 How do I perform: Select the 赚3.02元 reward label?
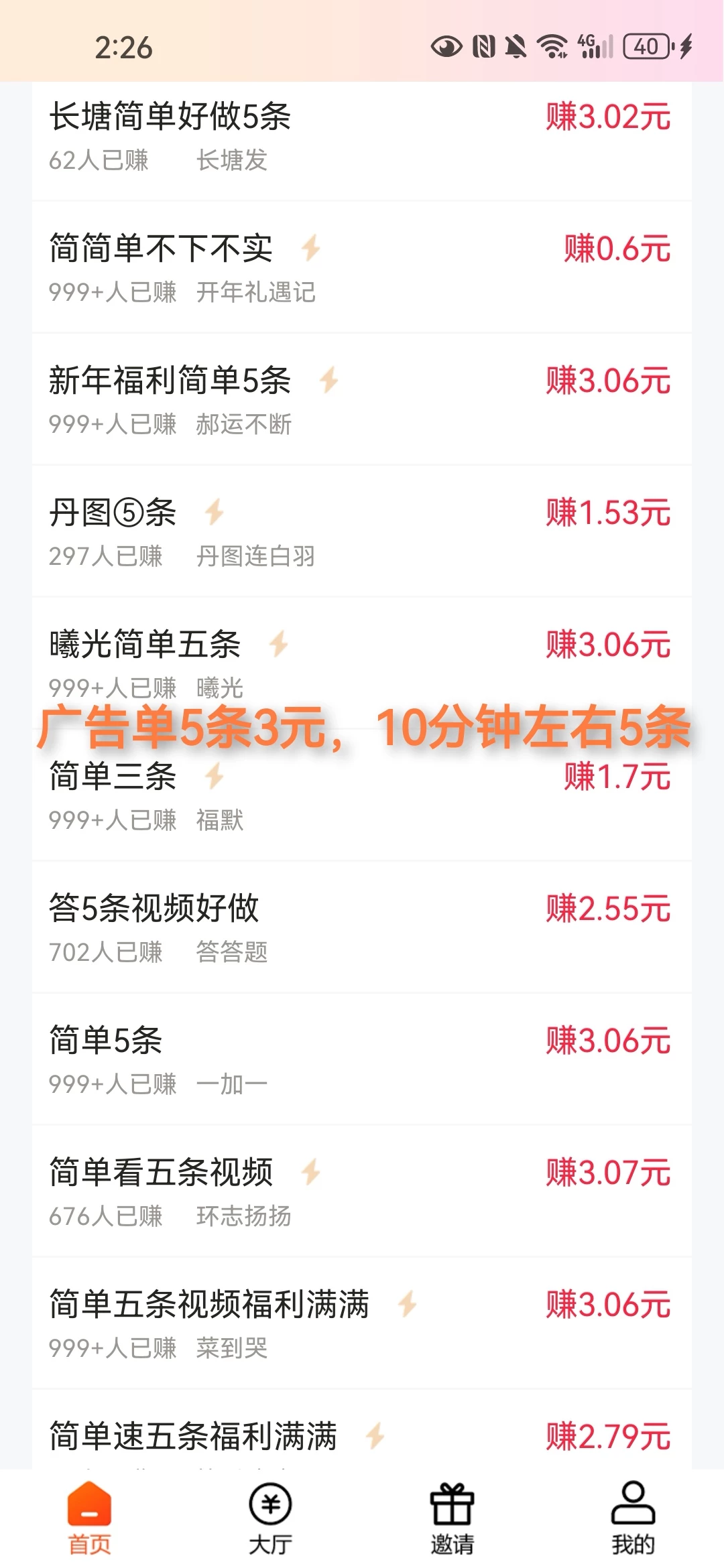[607, 117]
